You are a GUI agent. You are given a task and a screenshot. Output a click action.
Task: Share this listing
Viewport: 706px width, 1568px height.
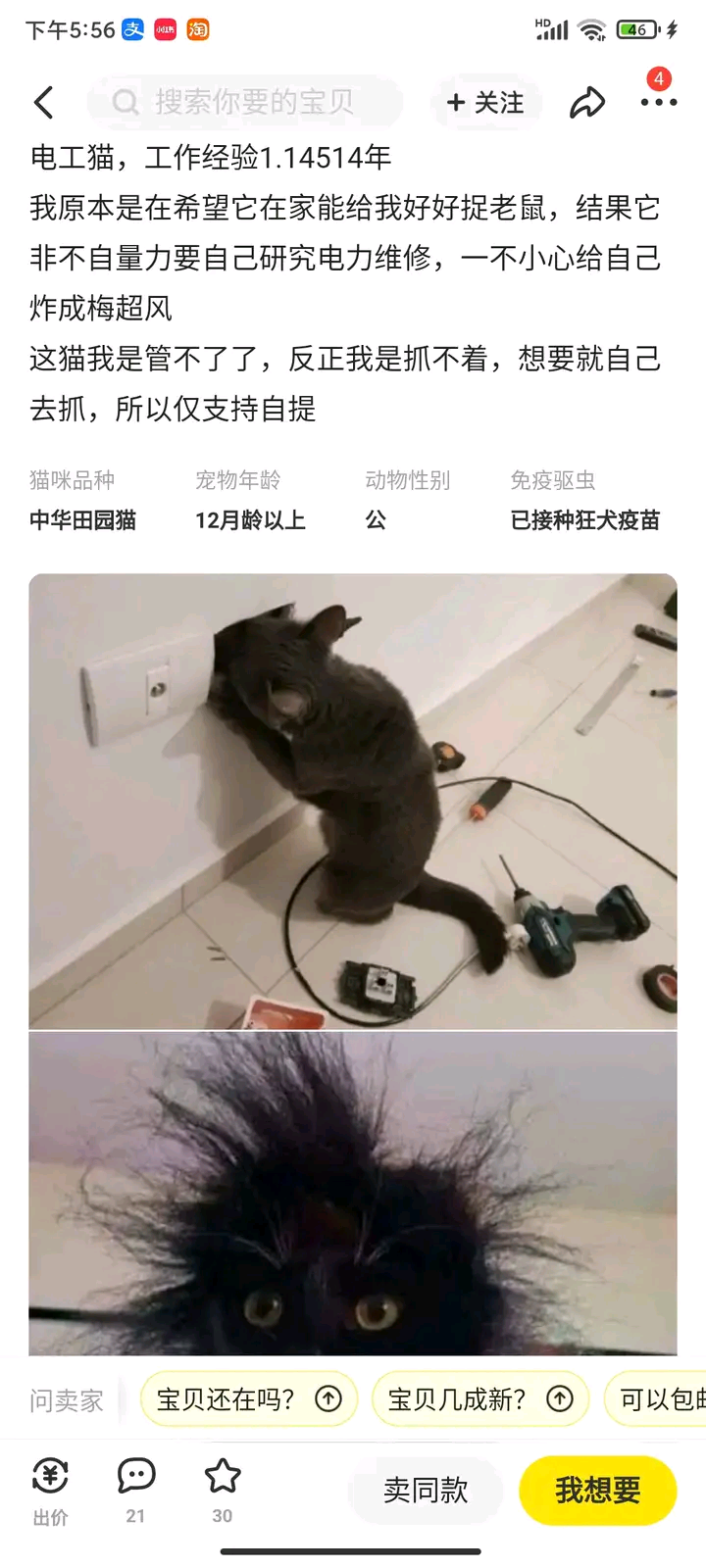(586, 102)
